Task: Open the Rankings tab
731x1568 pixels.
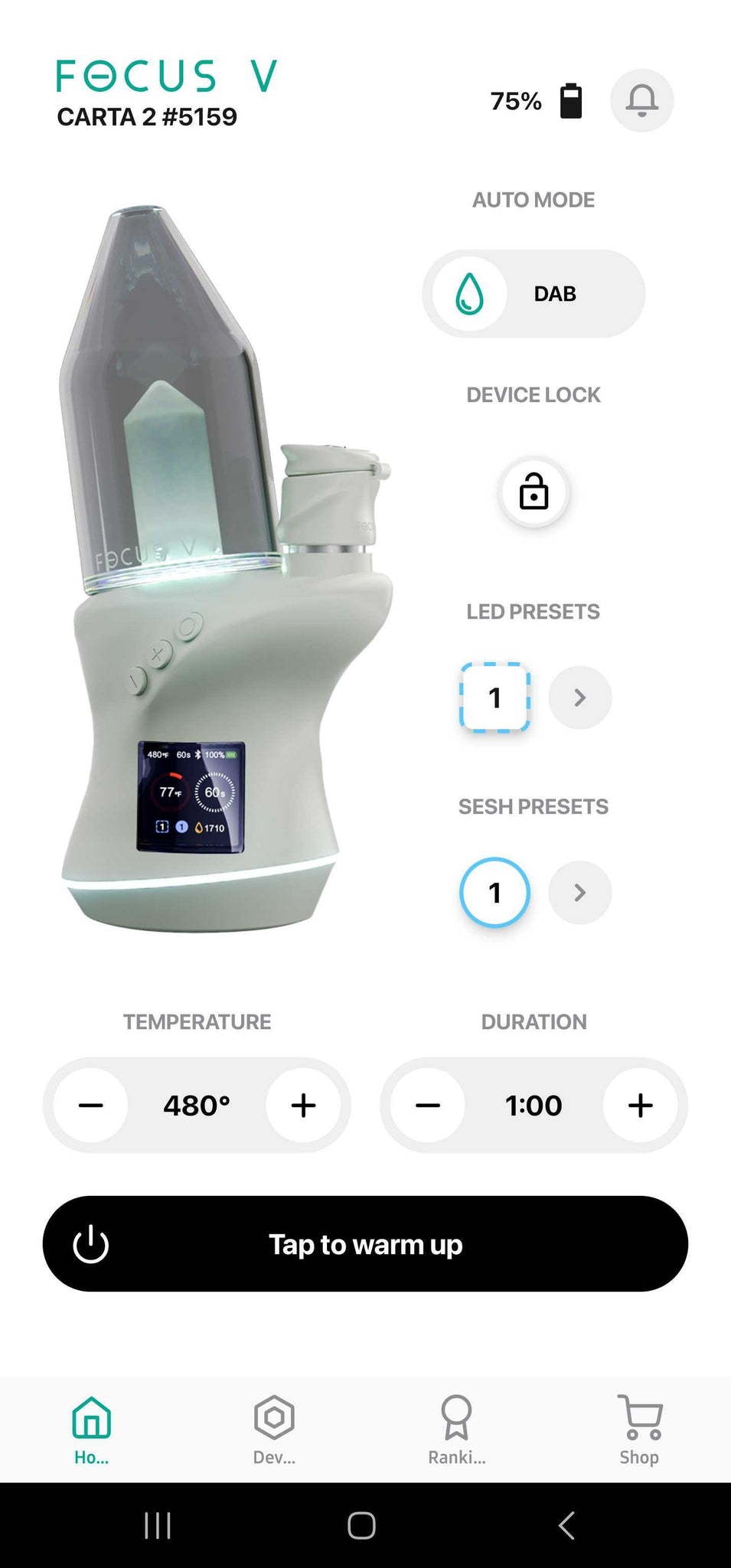Action: [x=457, y=1429]
